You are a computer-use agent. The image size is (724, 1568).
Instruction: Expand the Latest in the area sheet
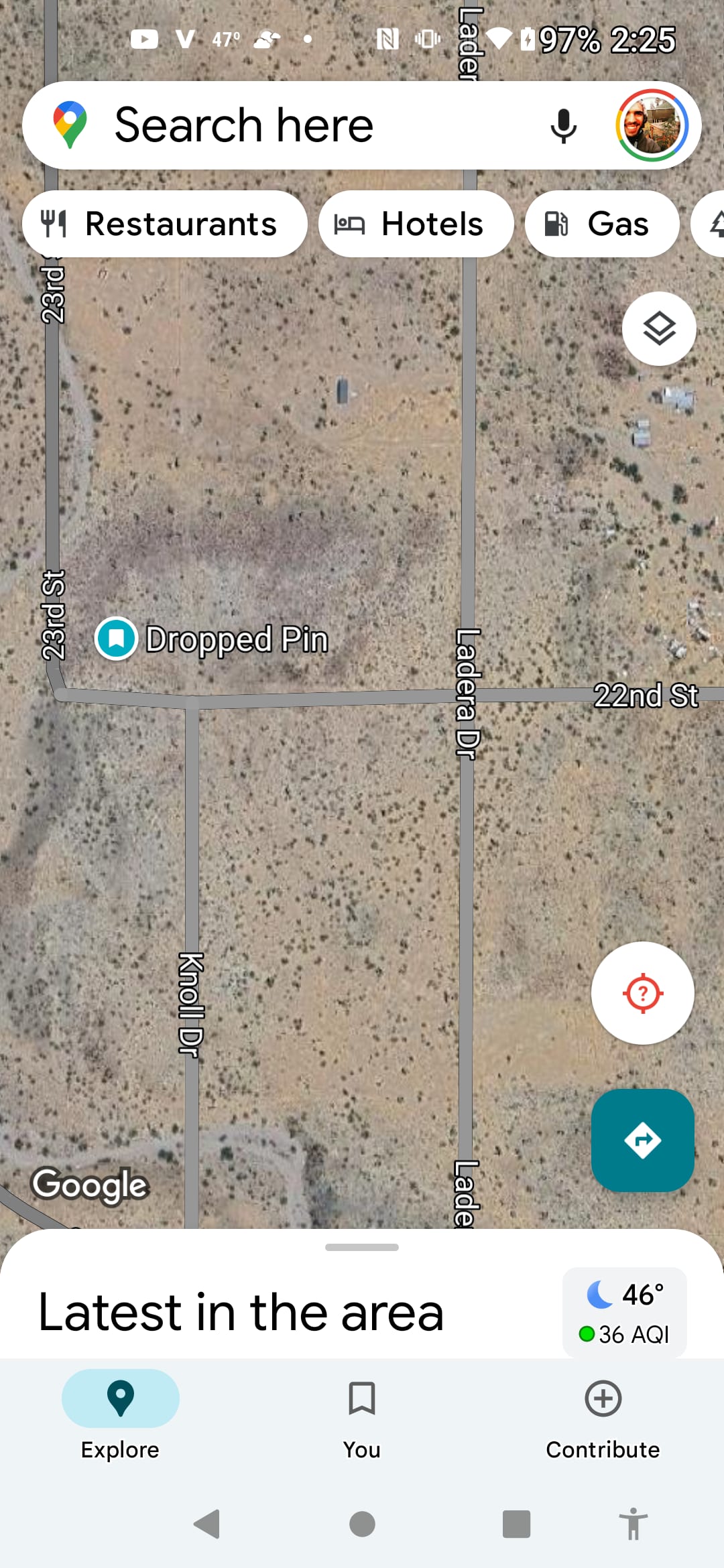(x=361, y=1247)
